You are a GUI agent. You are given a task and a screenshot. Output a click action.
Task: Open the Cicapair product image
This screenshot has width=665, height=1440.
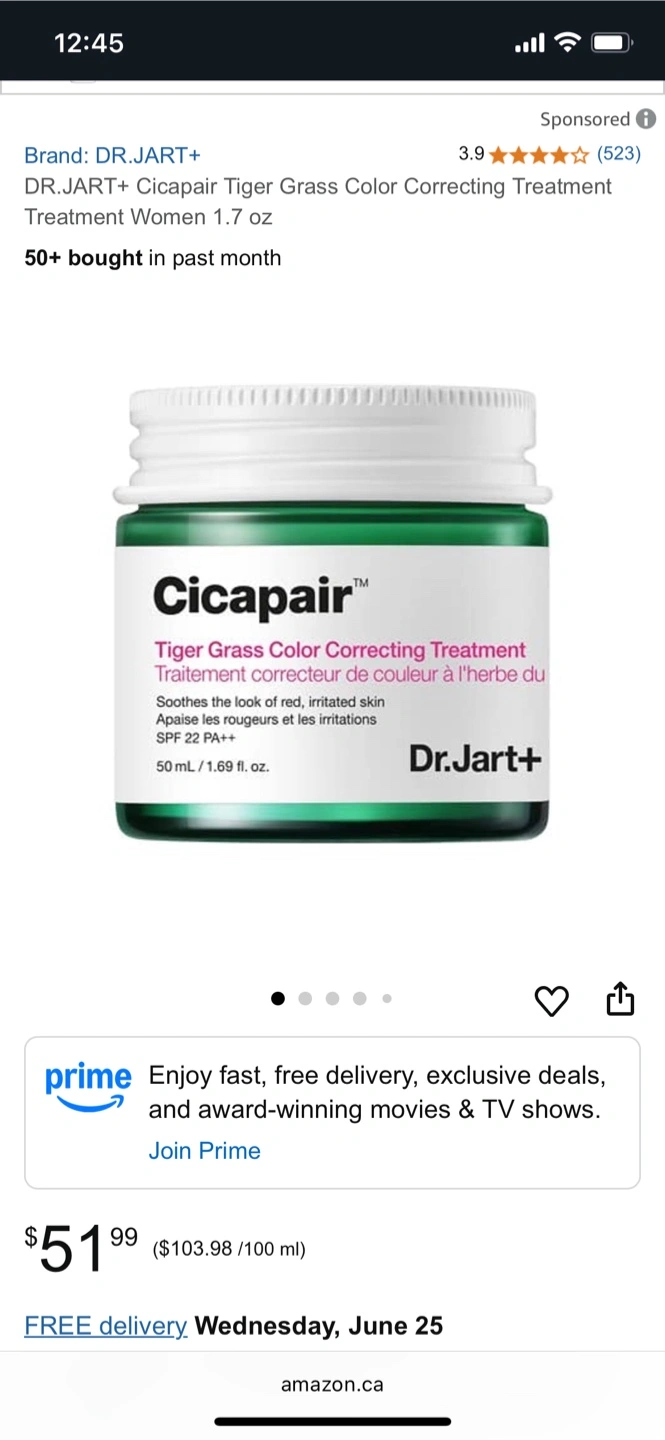click(x=332, y=612)
